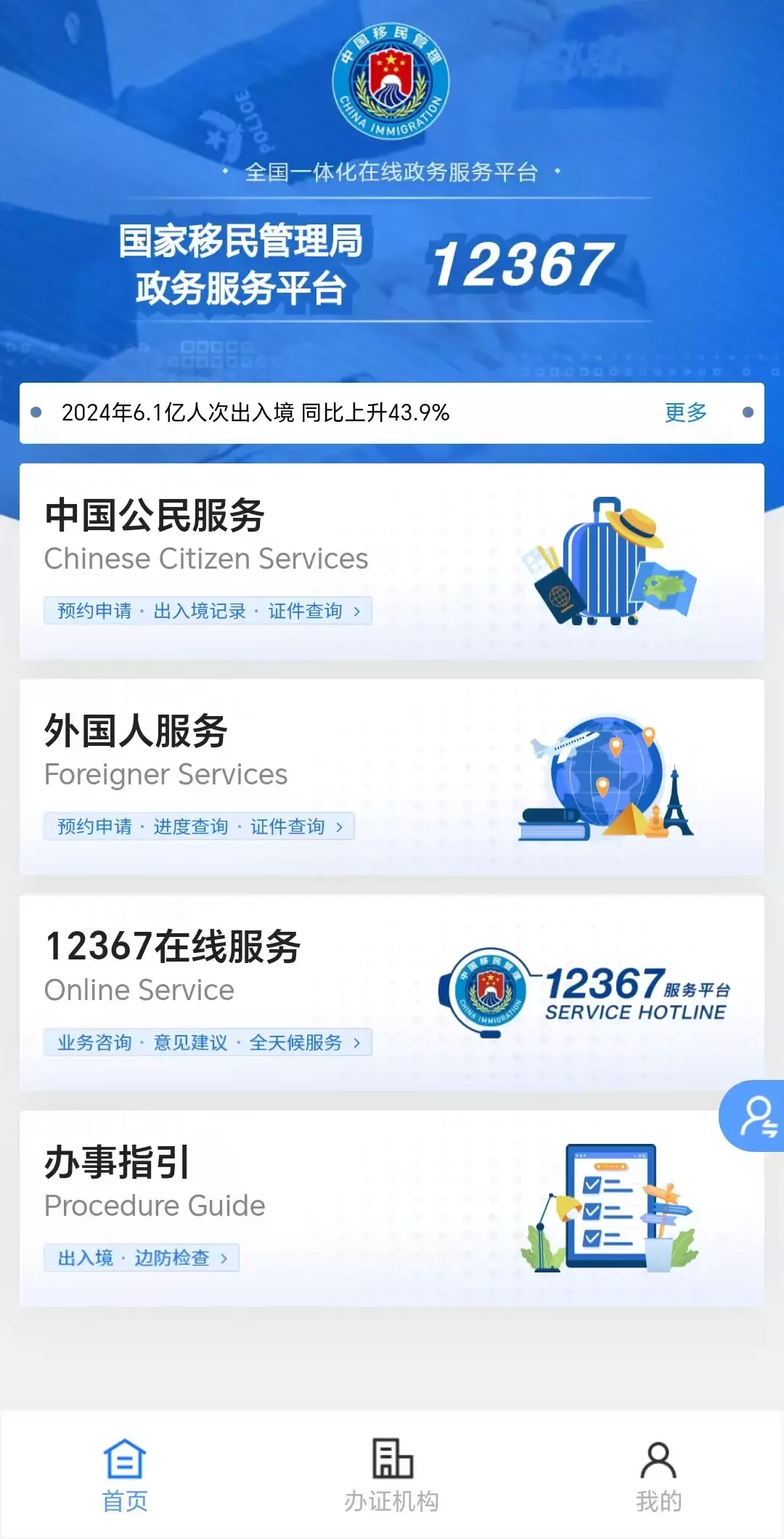Switch to the 我的 tab

coord(658,1476)
